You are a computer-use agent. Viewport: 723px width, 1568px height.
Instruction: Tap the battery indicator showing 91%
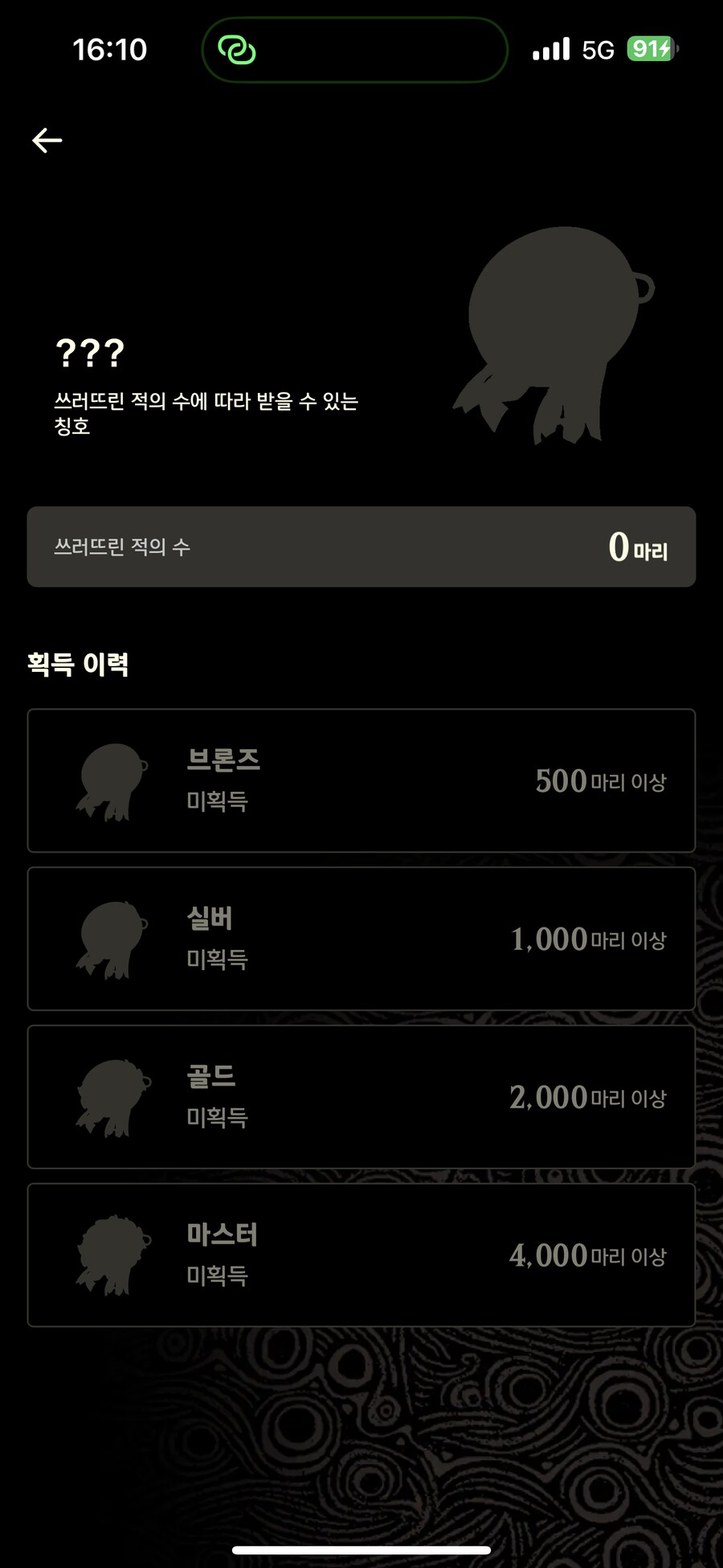(652, 50)
